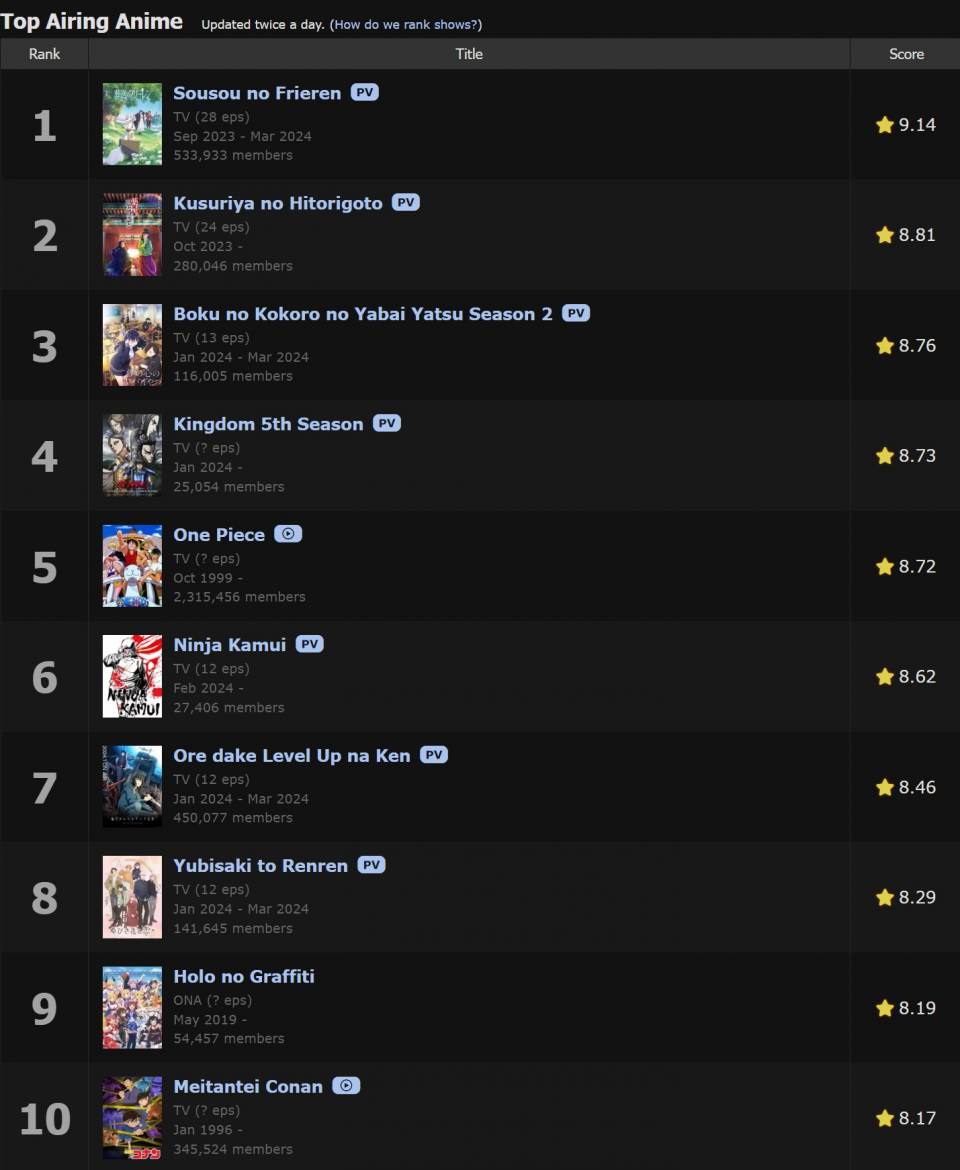
Task: Watch the PV for Ninja Kamui
Action: coord(310,644)
